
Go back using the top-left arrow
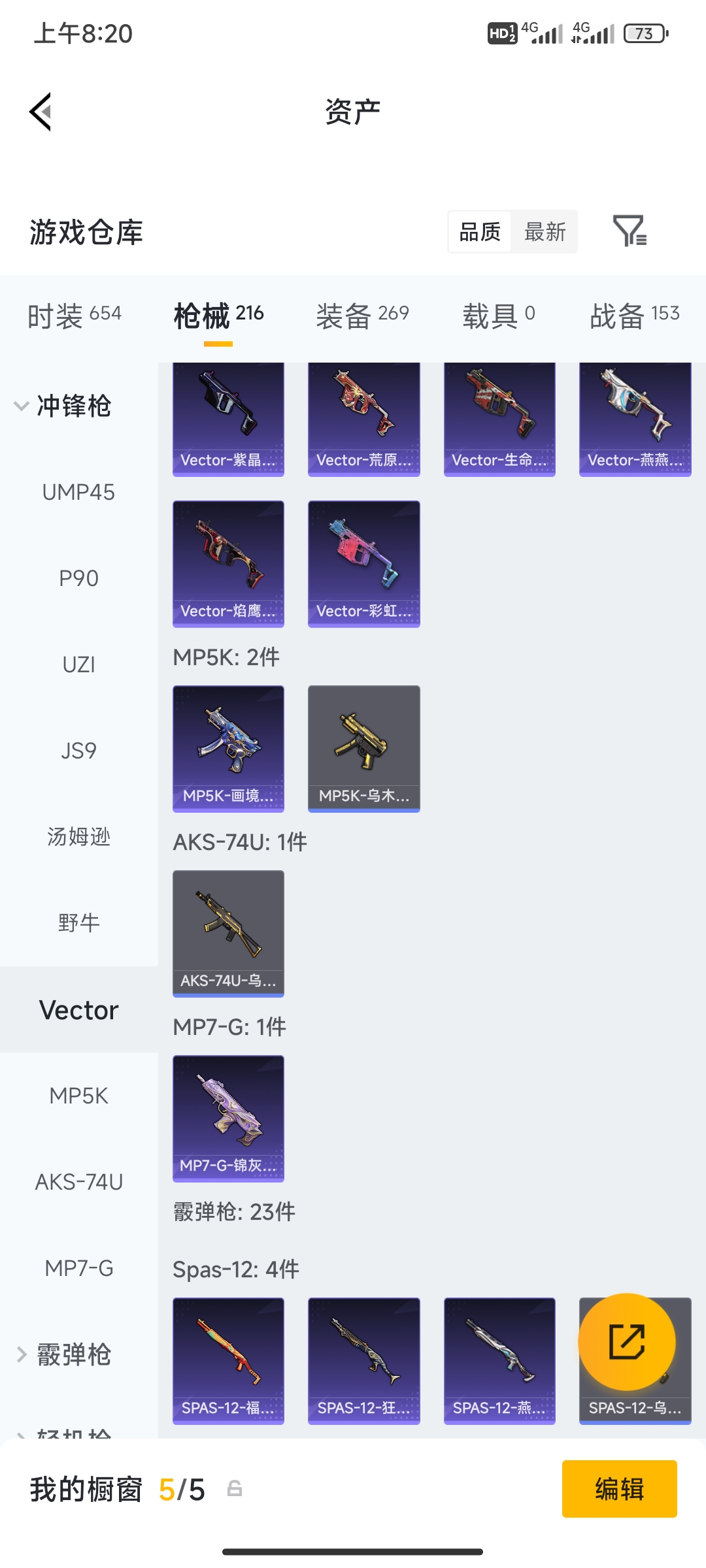[41, 112]
